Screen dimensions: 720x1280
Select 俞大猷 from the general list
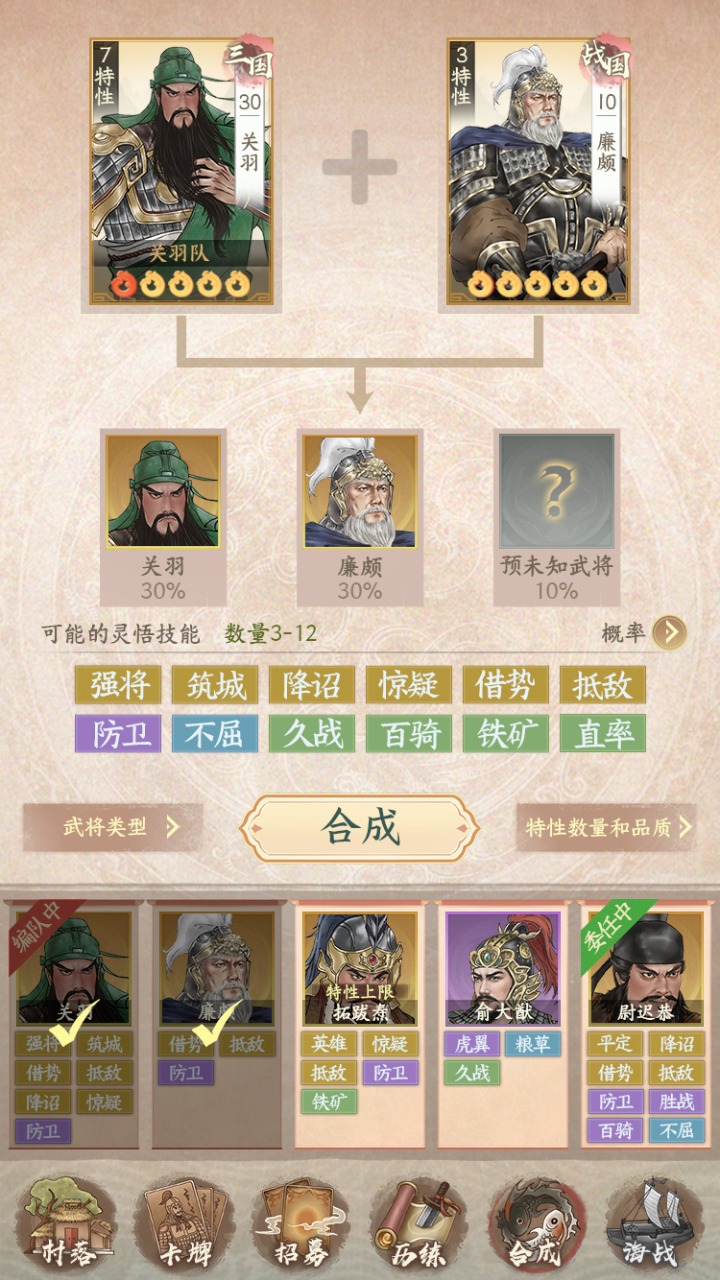pyautogui.click(x=503, y=968)
